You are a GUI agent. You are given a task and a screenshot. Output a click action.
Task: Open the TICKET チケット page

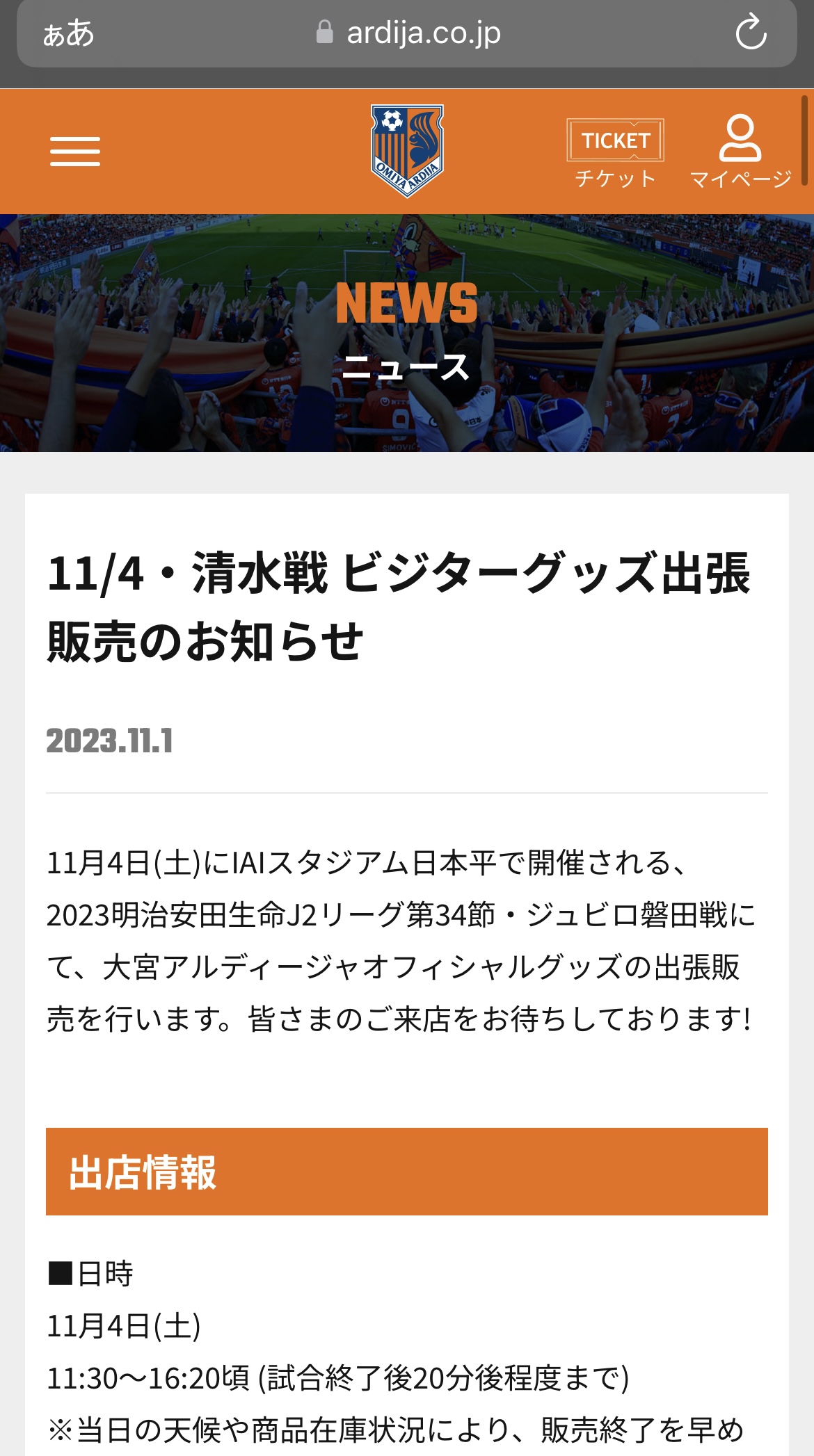615,154
